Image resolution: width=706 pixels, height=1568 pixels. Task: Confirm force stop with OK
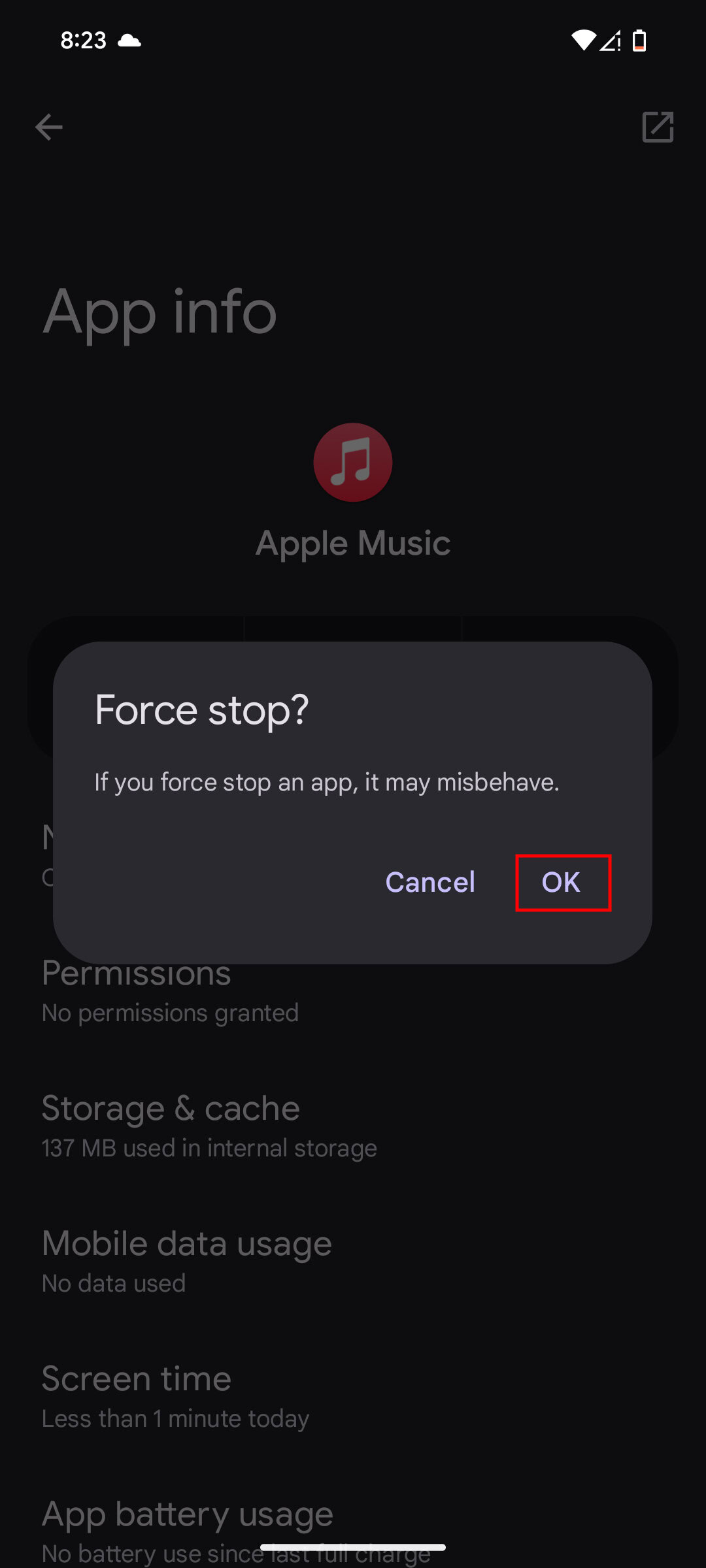coord(562,882)
